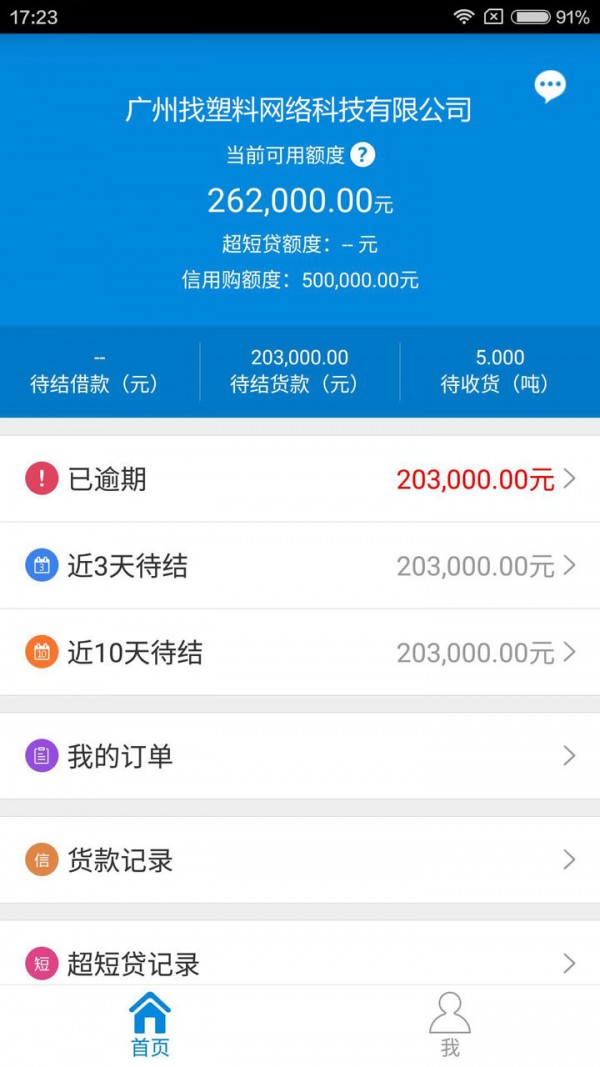The image size is (600, 1067).
Task: Open 我的订单
Action: [300, 756]
